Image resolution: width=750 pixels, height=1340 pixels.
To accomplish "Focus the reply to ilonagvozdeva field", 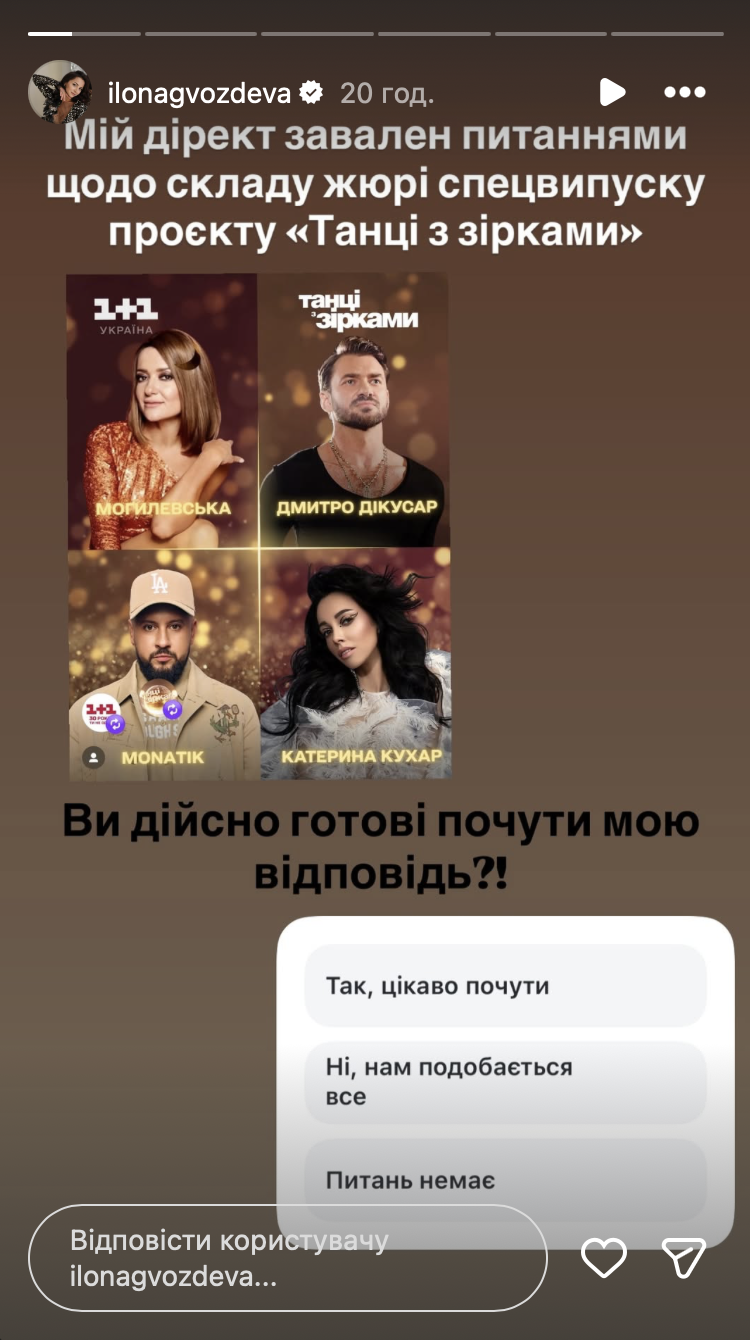I will (x=288, y=1258).
